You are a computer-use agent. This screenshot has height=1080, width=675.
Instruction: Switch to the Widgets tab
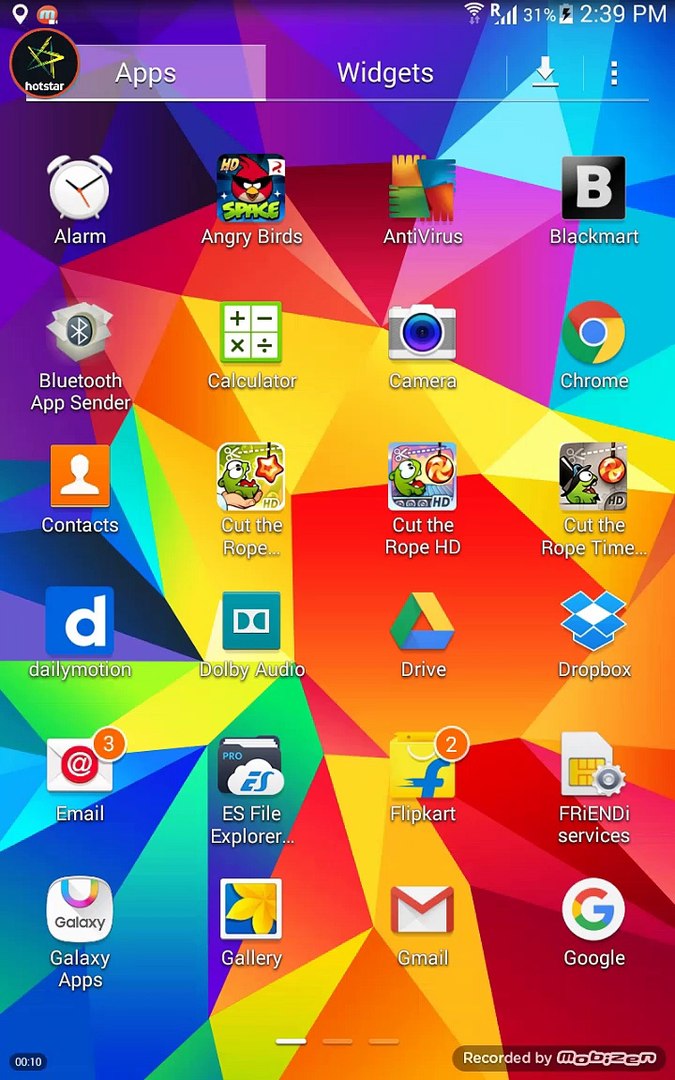pyautogui.click(x=385, y=73)
